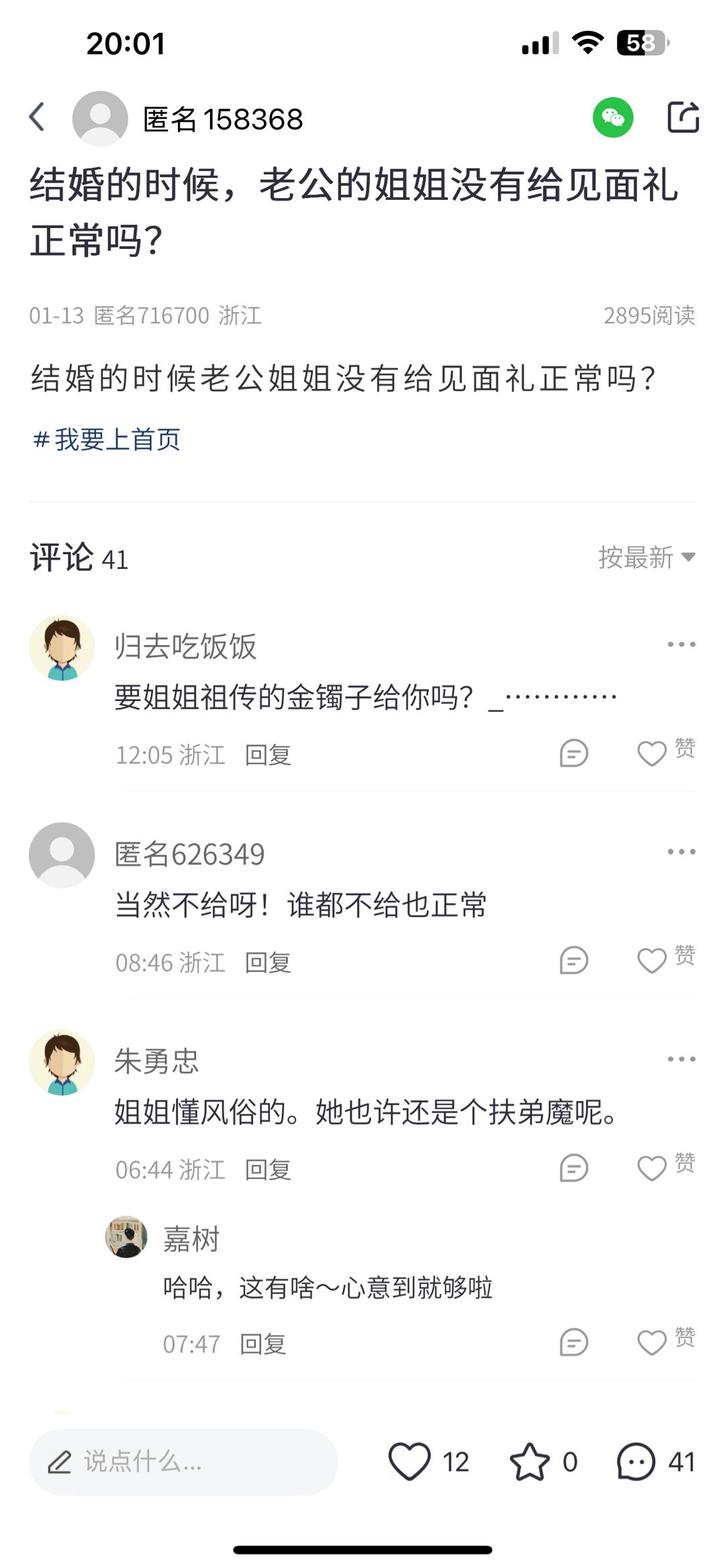Reply to 朱勇忠's comment
This screenshot has height=1568, width=725.
coord(267,1169)
